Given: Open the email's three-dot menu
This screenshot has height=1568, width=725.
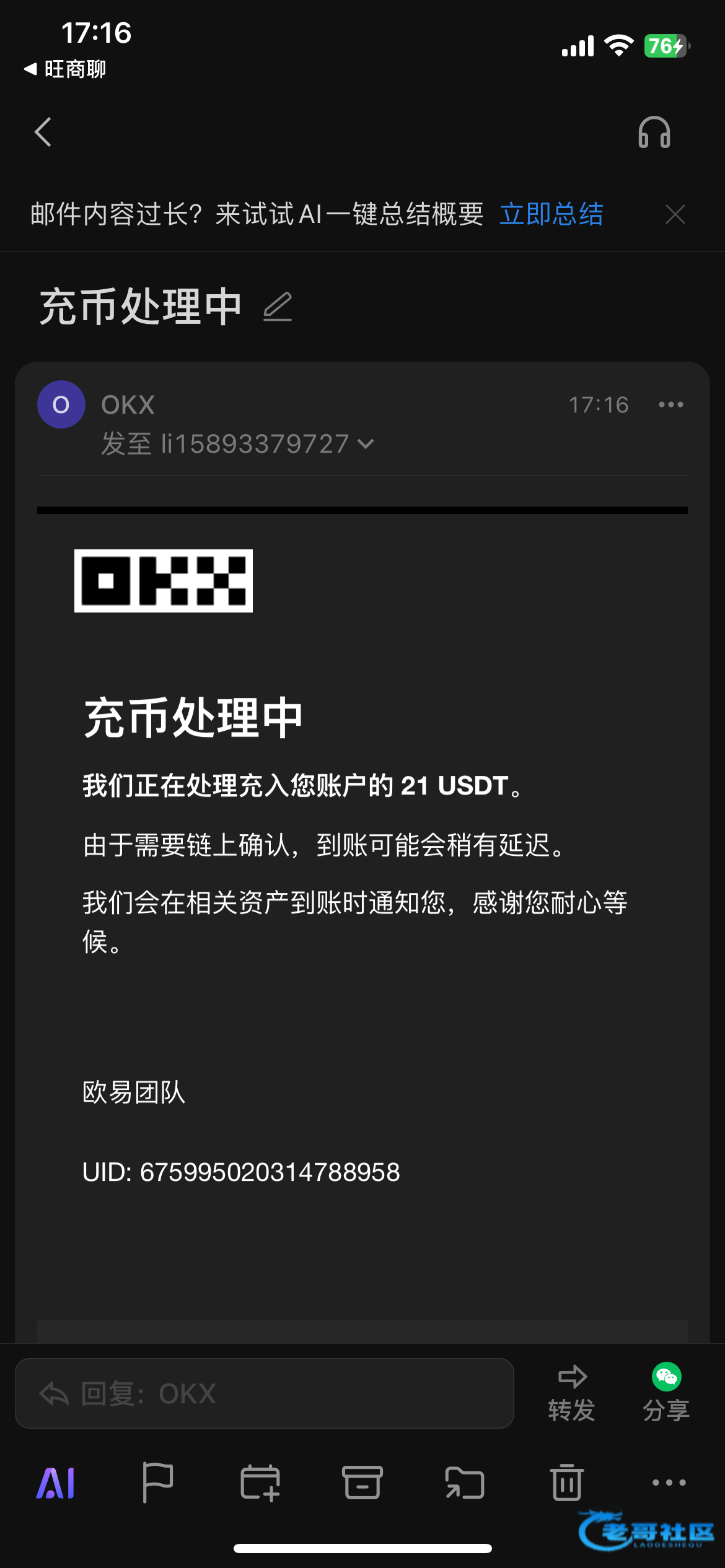Looking at the screenshot, I should click(670, 404).
